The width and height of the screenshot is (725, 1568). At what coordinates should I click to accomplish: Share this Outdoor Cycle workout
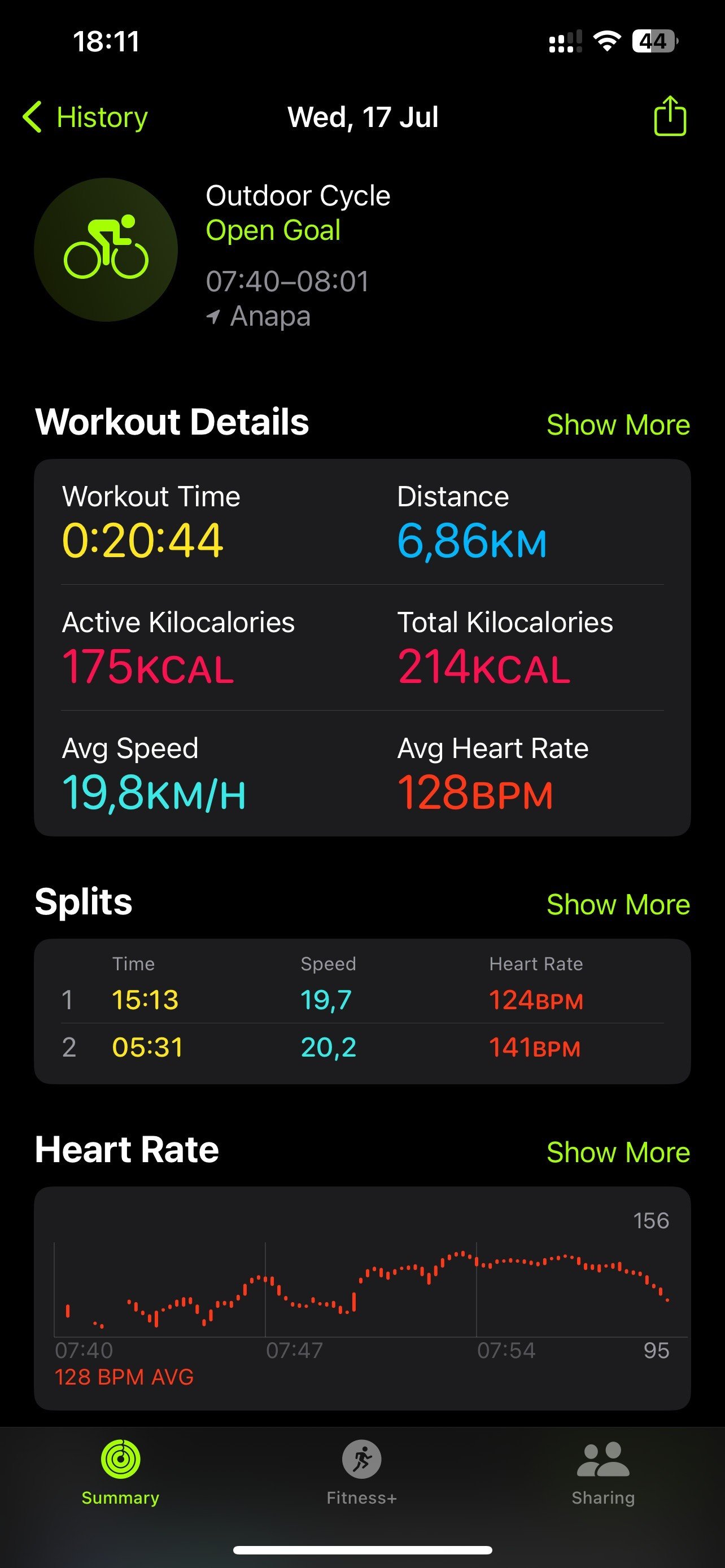(x=670, y=116)
